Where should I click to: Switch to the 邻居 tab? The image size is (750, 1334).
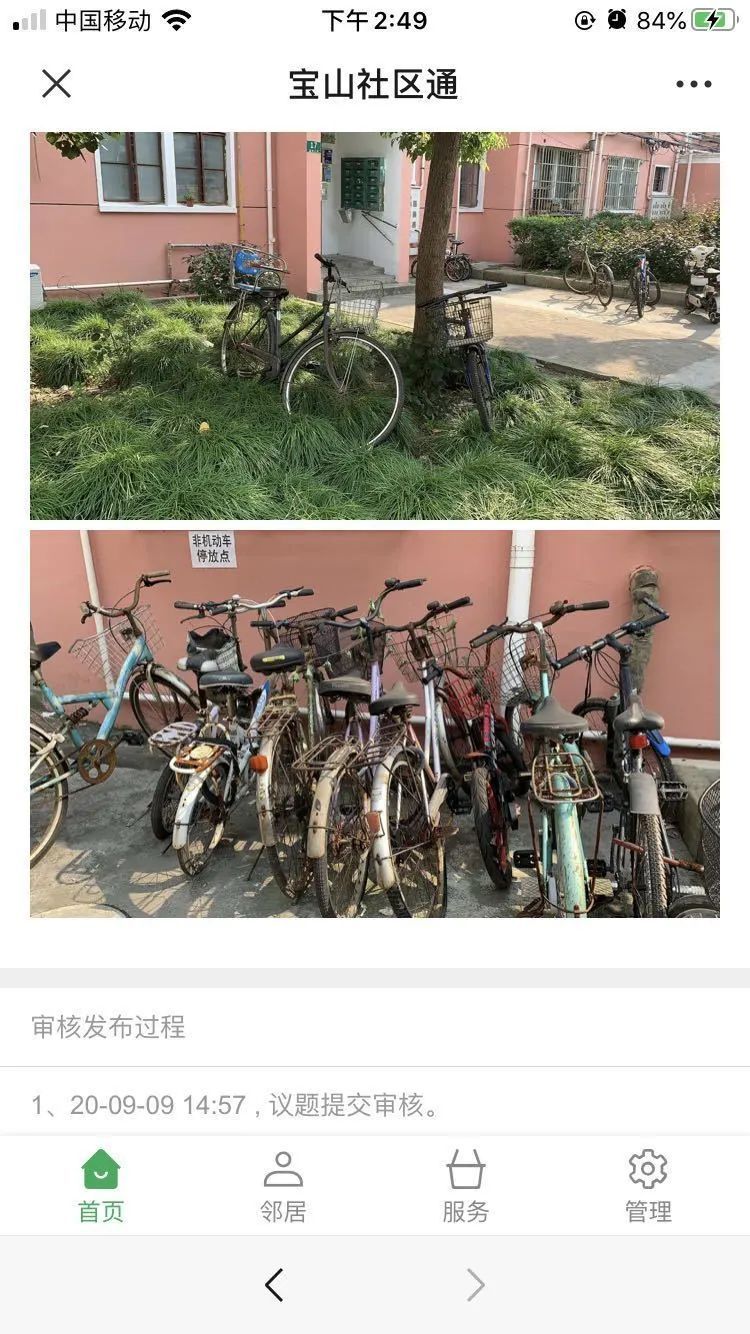click(x=283, y=1186)
